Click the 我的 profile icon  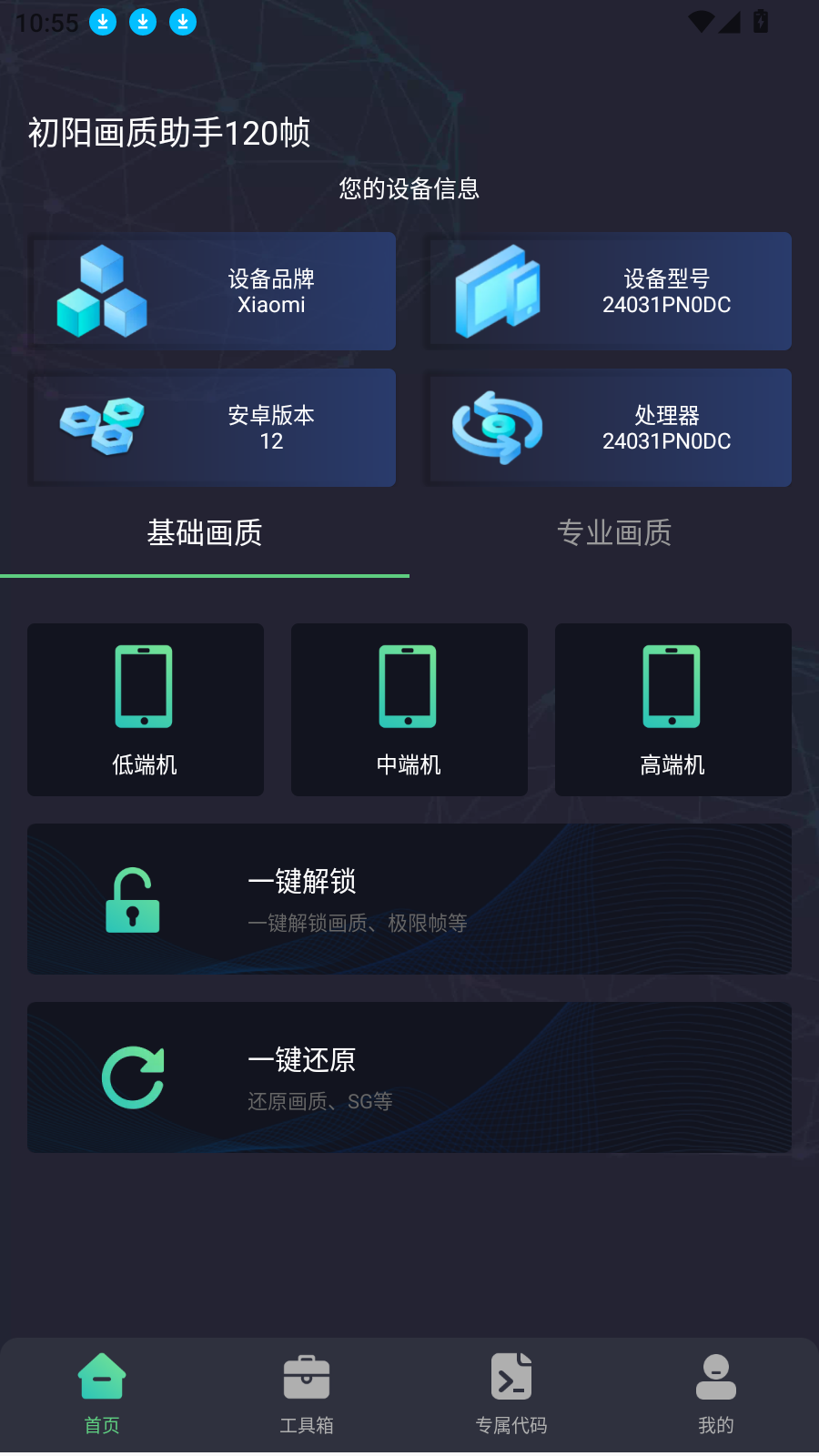pos(715,1377)
